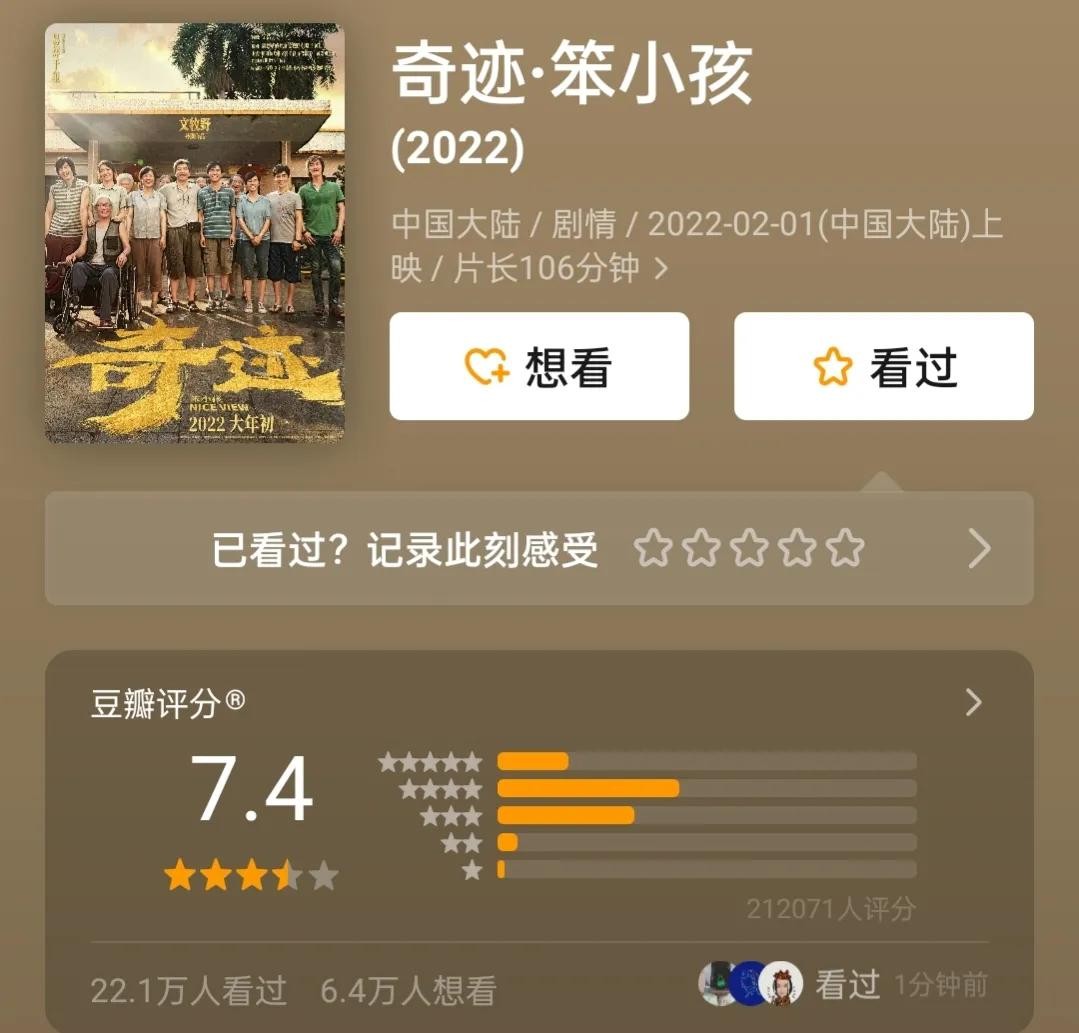This screenshot has width=1079, height=1033.
Task: Open the 奇迹 movie poster
Action: 194,233
